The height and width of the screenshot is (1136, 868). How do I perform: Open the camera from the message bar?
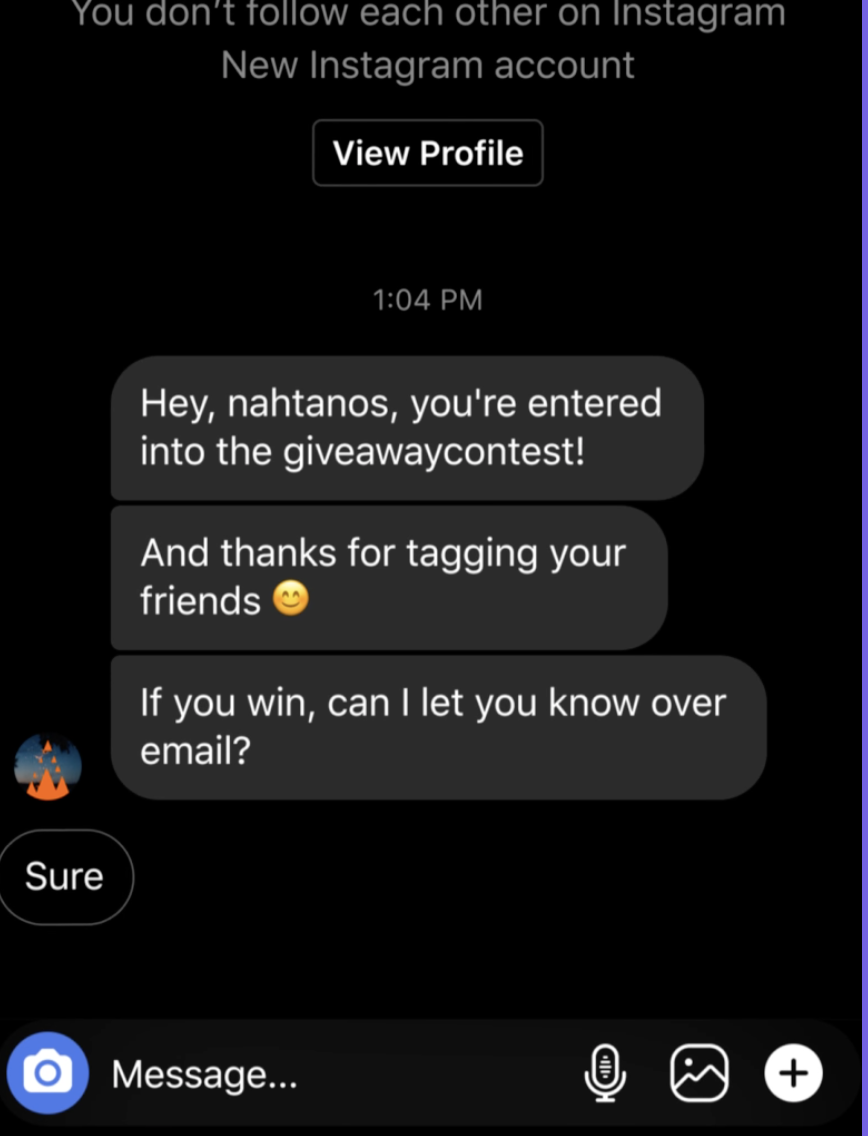tap(47, 1073)
